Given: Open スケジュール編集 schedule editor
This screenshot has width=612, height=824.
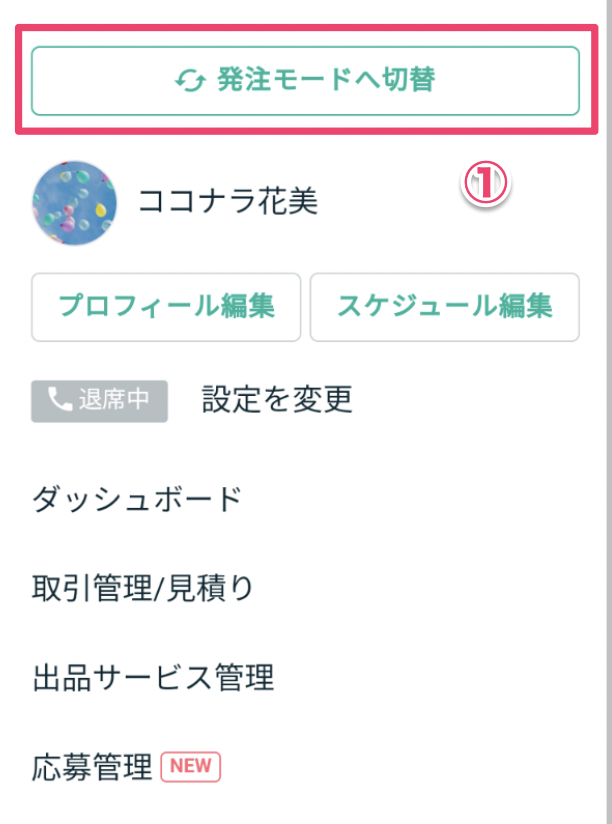Looking at the screenshot, I should (444, 307).
